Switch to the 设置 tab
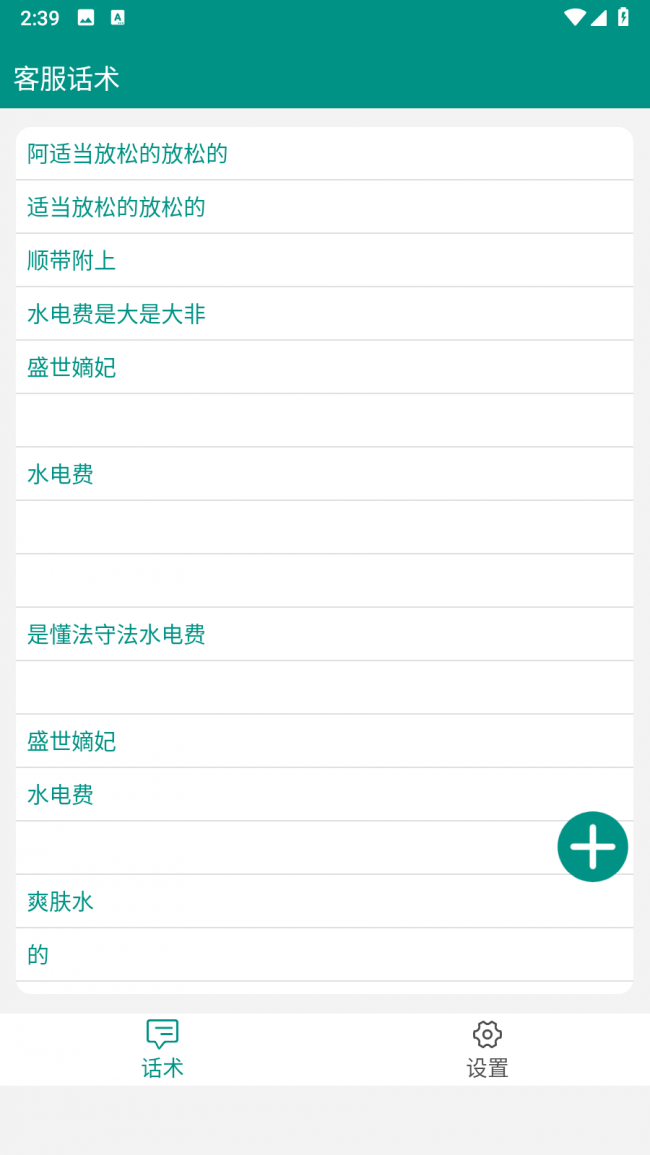Viewport: 650px width, 1155px height. (487, 1048)
